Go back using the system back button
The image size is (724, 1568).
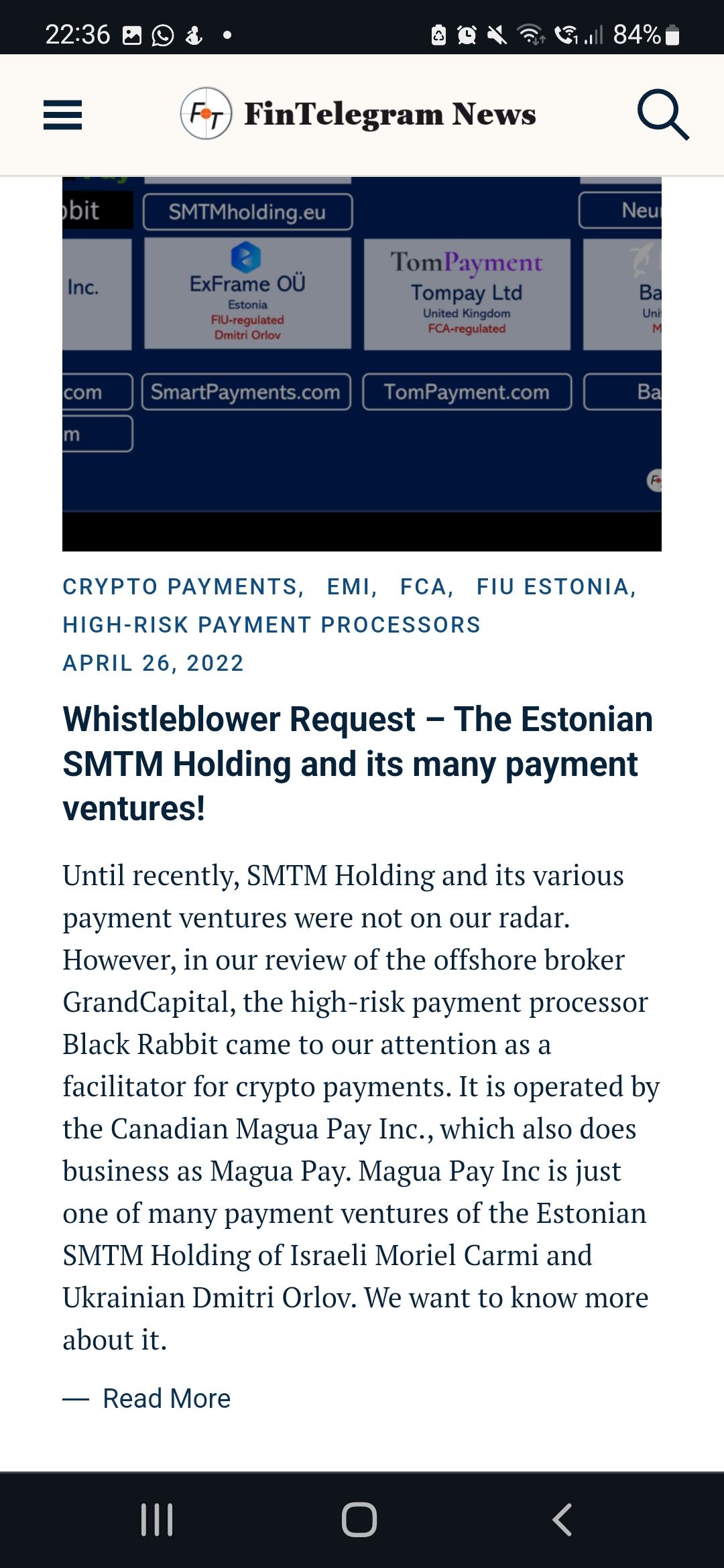tap(562, 1519)
